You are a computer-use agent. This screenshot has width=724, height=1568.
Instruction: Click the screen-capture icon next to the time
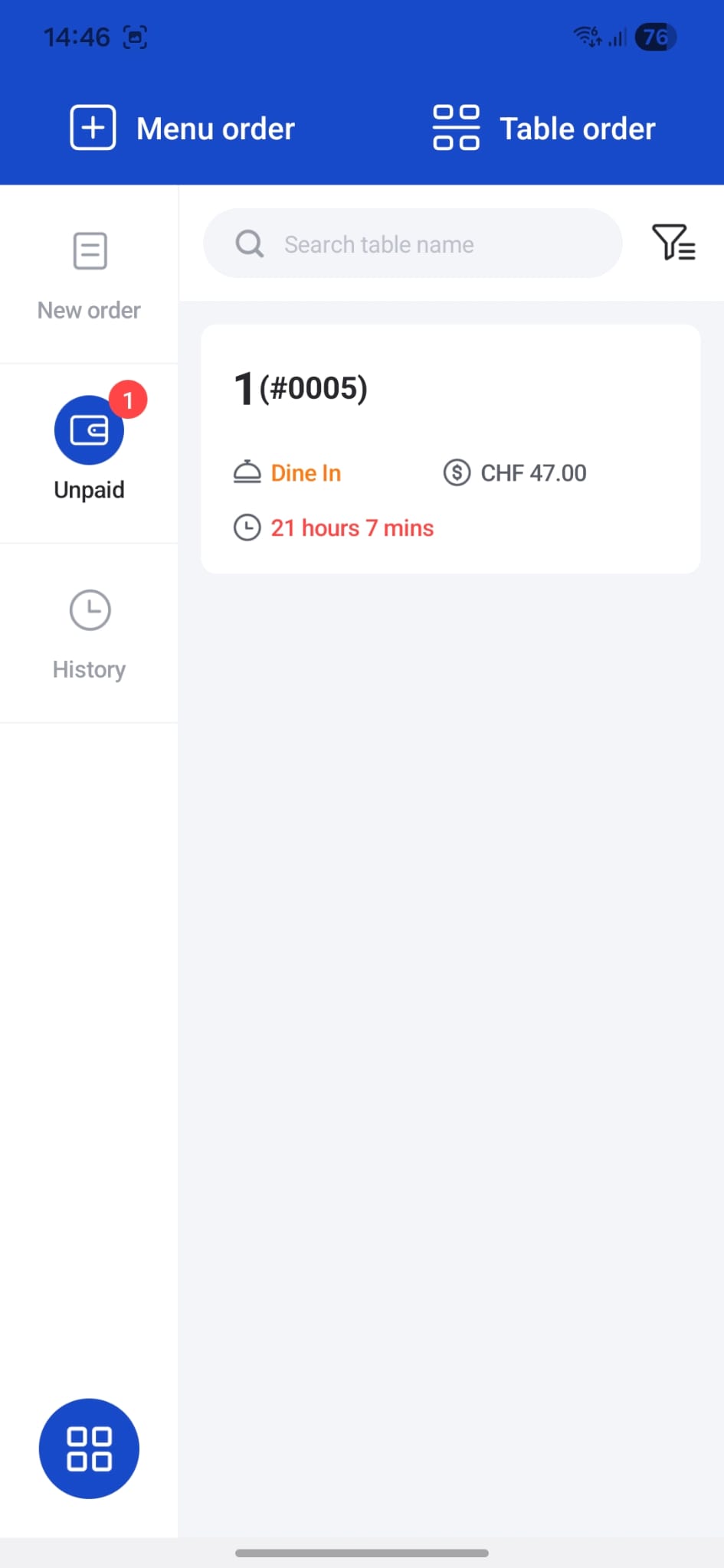134,36
